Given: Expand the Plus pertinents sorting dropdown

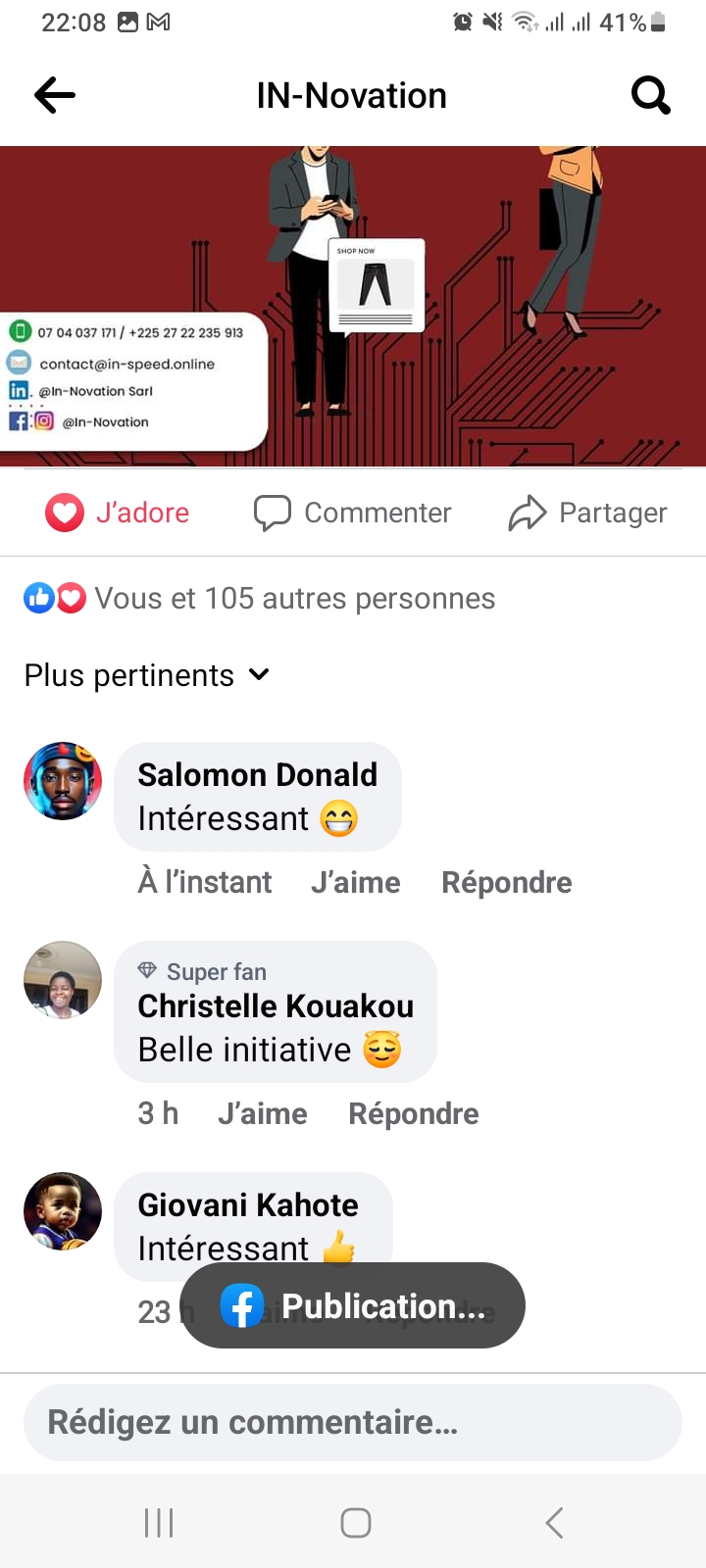Looking at the screenshot, I should (147, 675).
